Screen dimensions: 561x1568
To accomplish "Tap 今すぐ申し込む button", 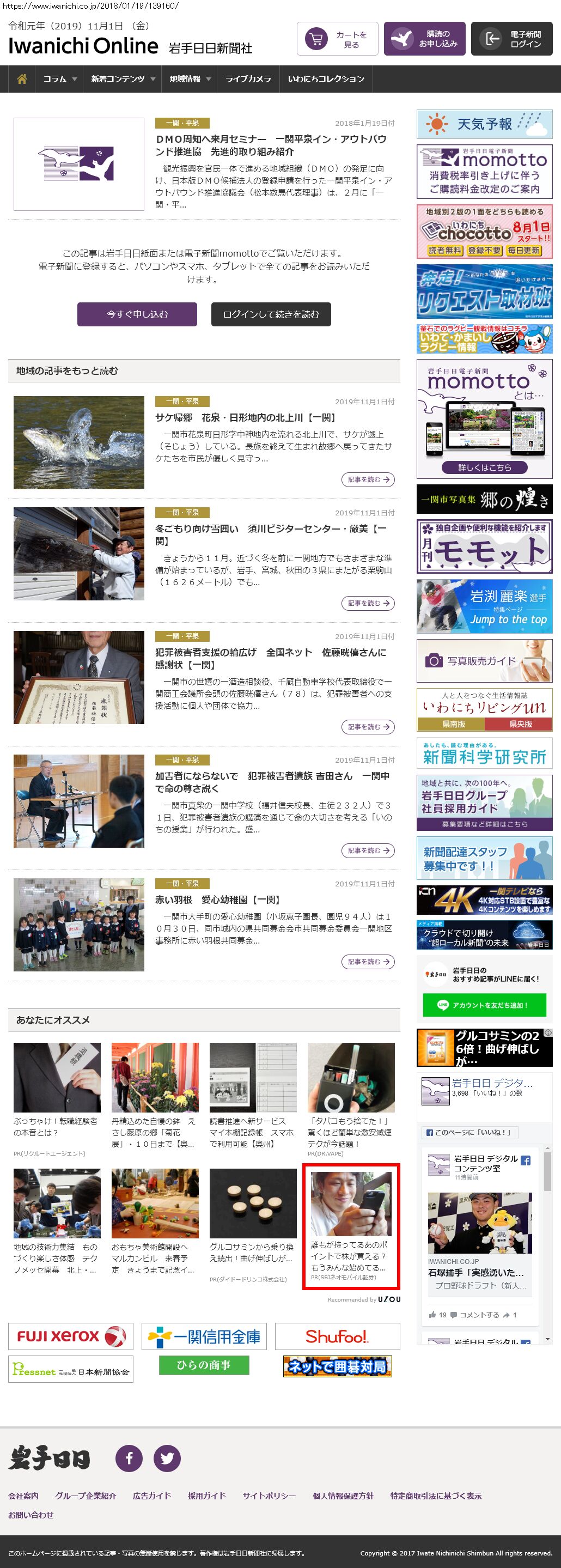I will [137, 314].
